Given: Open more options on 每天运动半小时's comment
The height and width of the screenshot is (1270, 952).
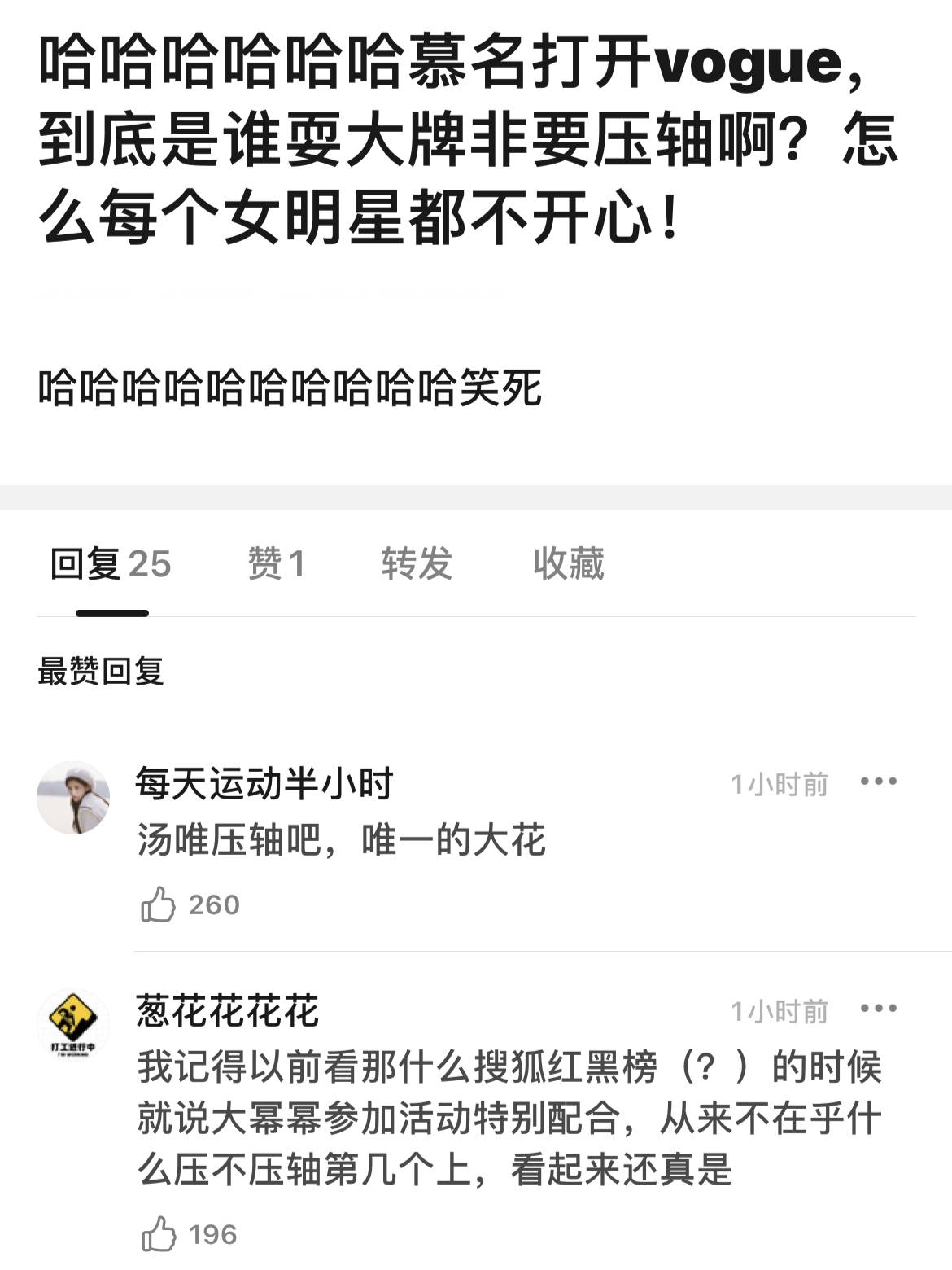Looking at the screenshot, I should (878, 782).
